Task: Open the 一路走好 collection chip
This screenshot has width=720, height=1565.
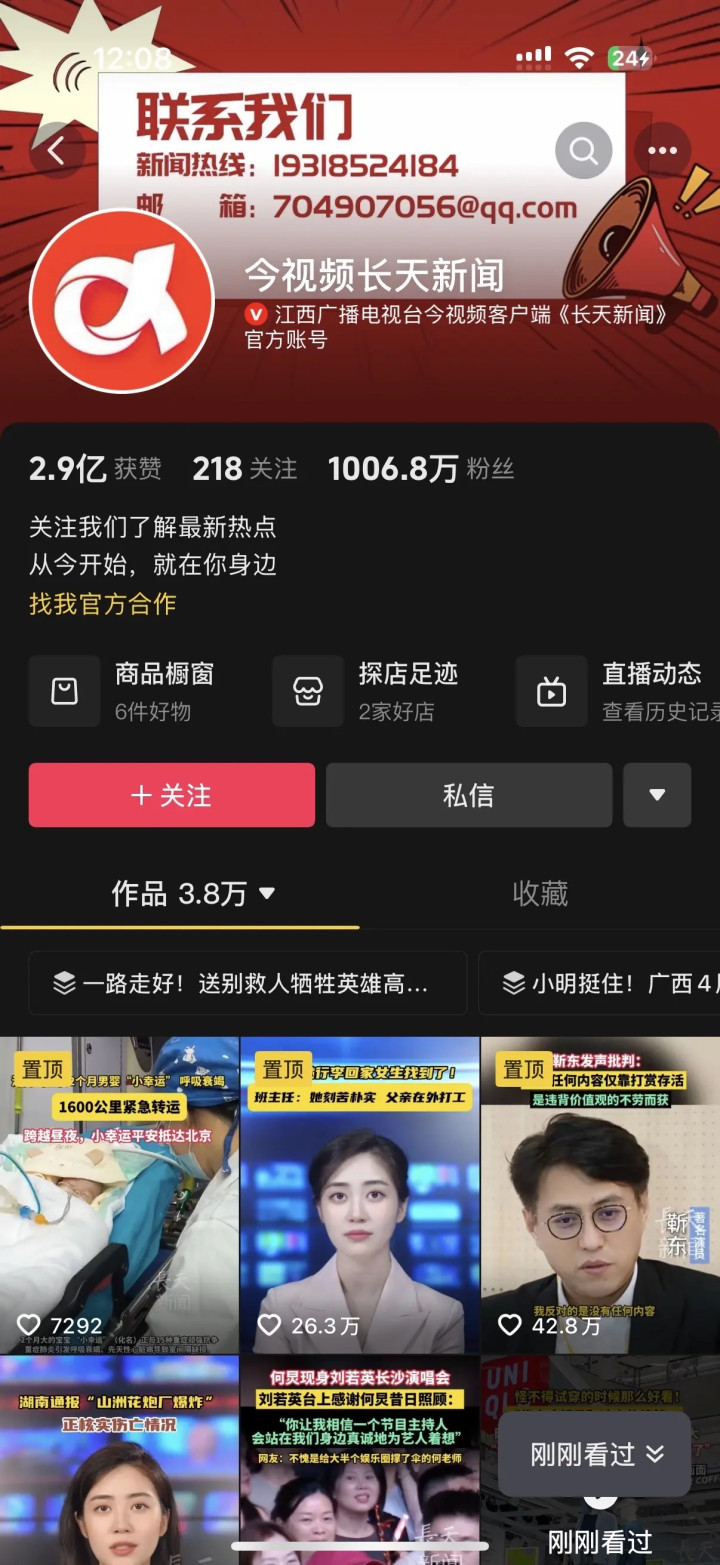Action: [248, 983]
